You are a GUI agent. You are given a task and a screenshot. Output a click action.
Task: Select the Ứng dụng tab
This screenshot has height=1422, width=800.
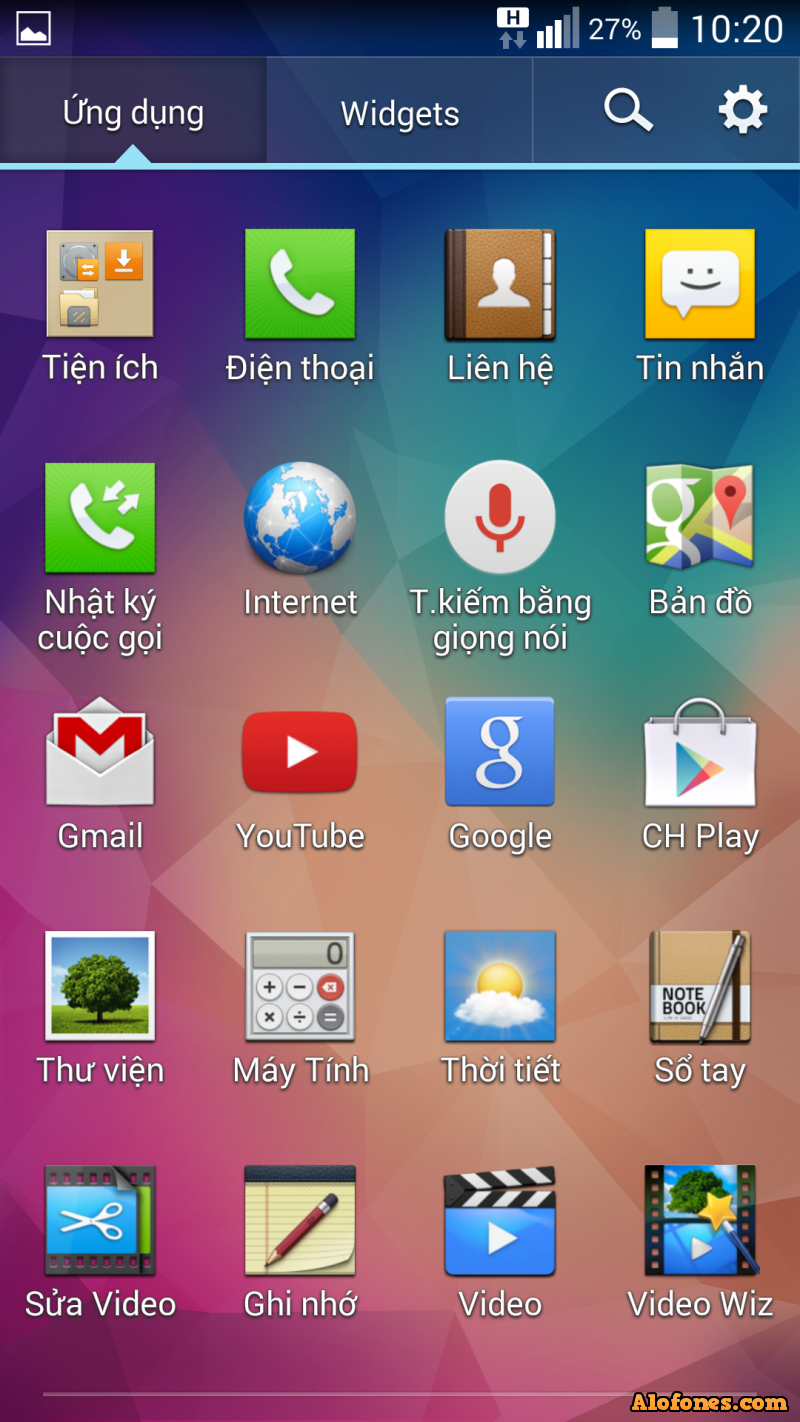(x=133, y=113)
